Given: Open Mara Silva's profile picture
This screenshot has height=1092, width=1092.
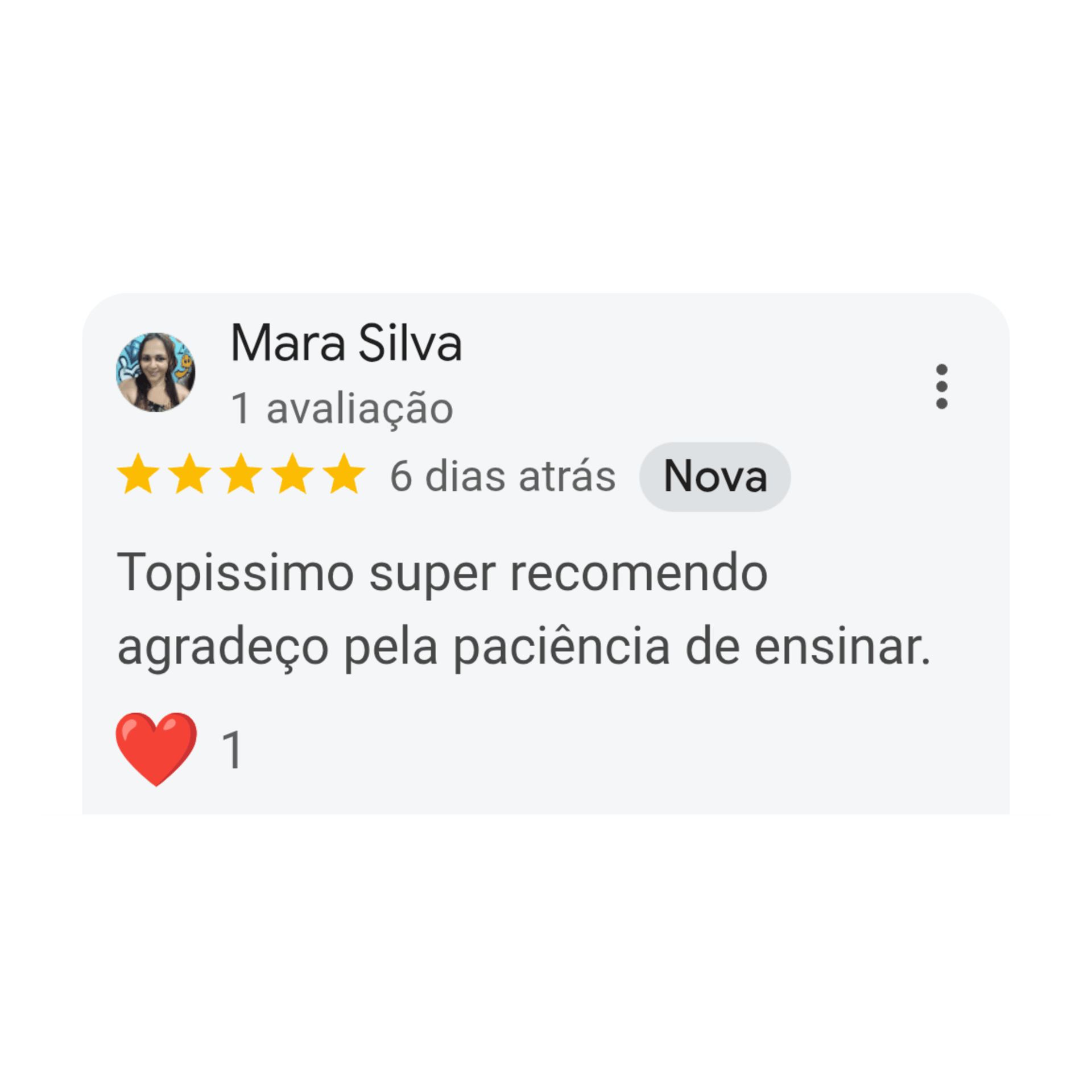Looking at the screenshot, I should 155,373.
